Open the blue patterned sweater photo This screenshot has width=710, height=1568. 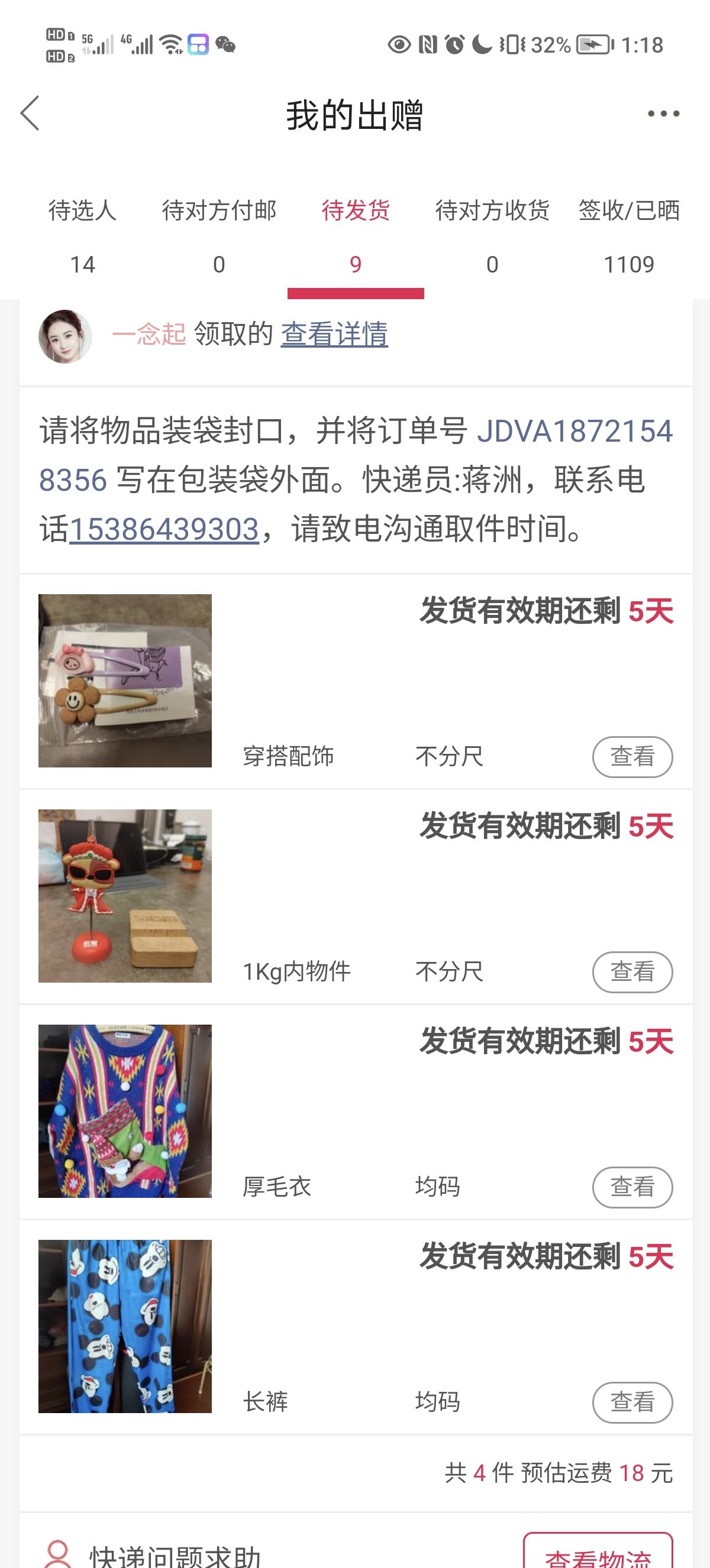pyautogui.click(x=125, y=1111)
